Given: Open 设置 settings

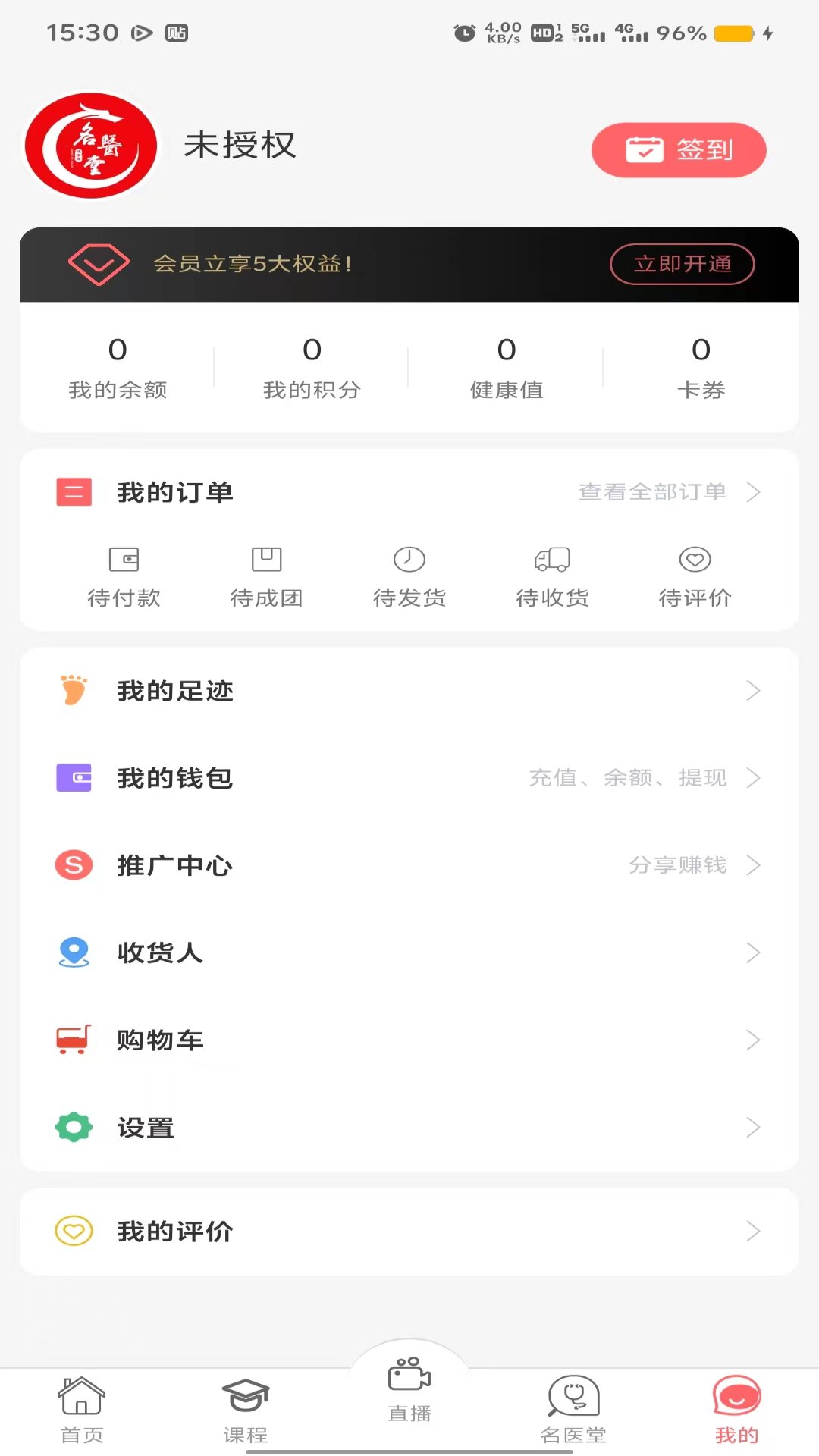Looking at the screenshot, I should (409, 1128).
